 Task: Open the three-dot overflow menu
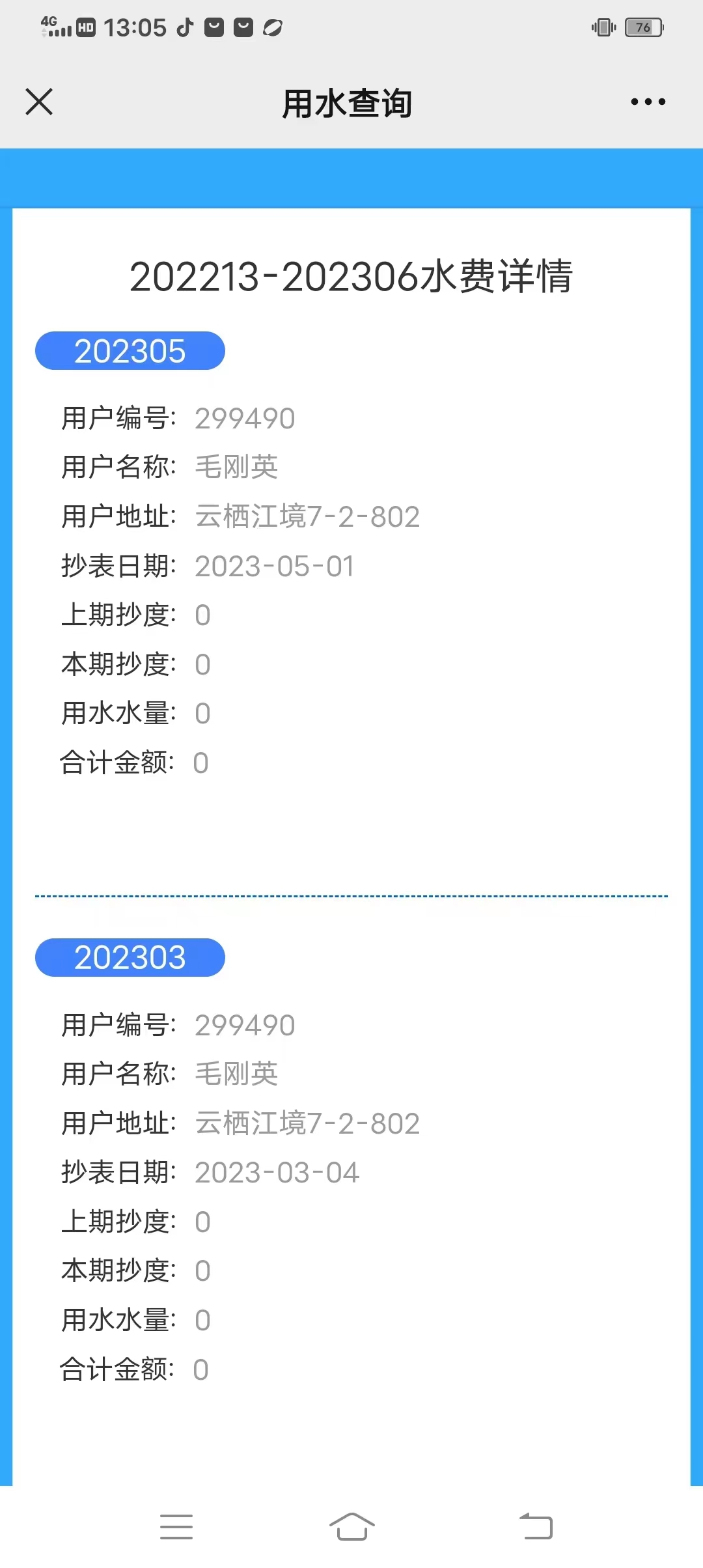pos(648,102)
